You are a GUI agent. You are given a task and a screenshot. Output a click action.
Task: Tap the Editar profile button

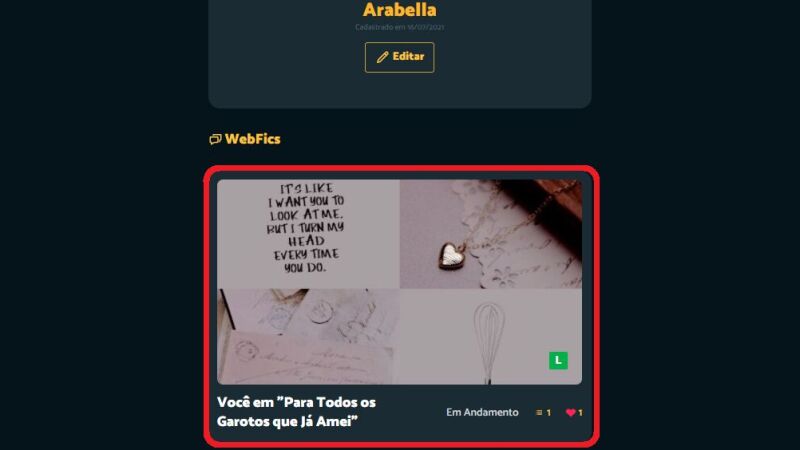tap(399, 57)
